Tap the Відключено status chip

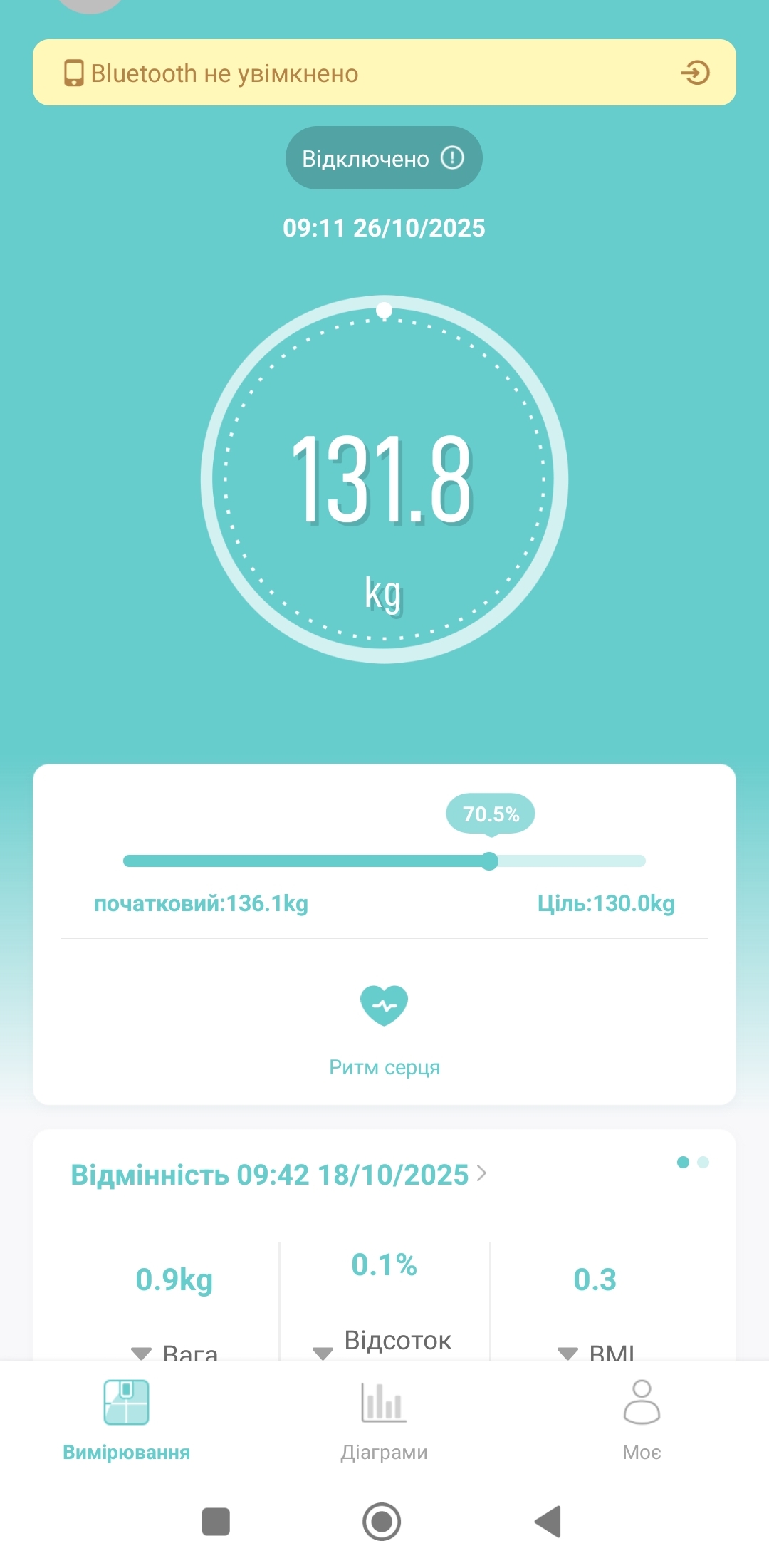(384, 158)
